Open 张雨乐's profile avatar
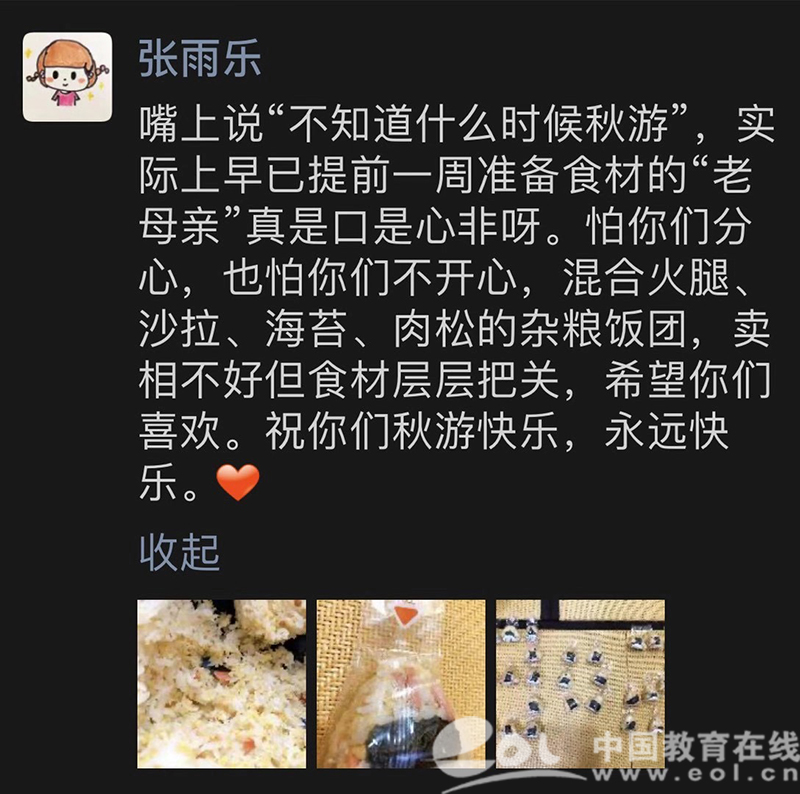This screenshot has height=794, width=800. (68, 77)
